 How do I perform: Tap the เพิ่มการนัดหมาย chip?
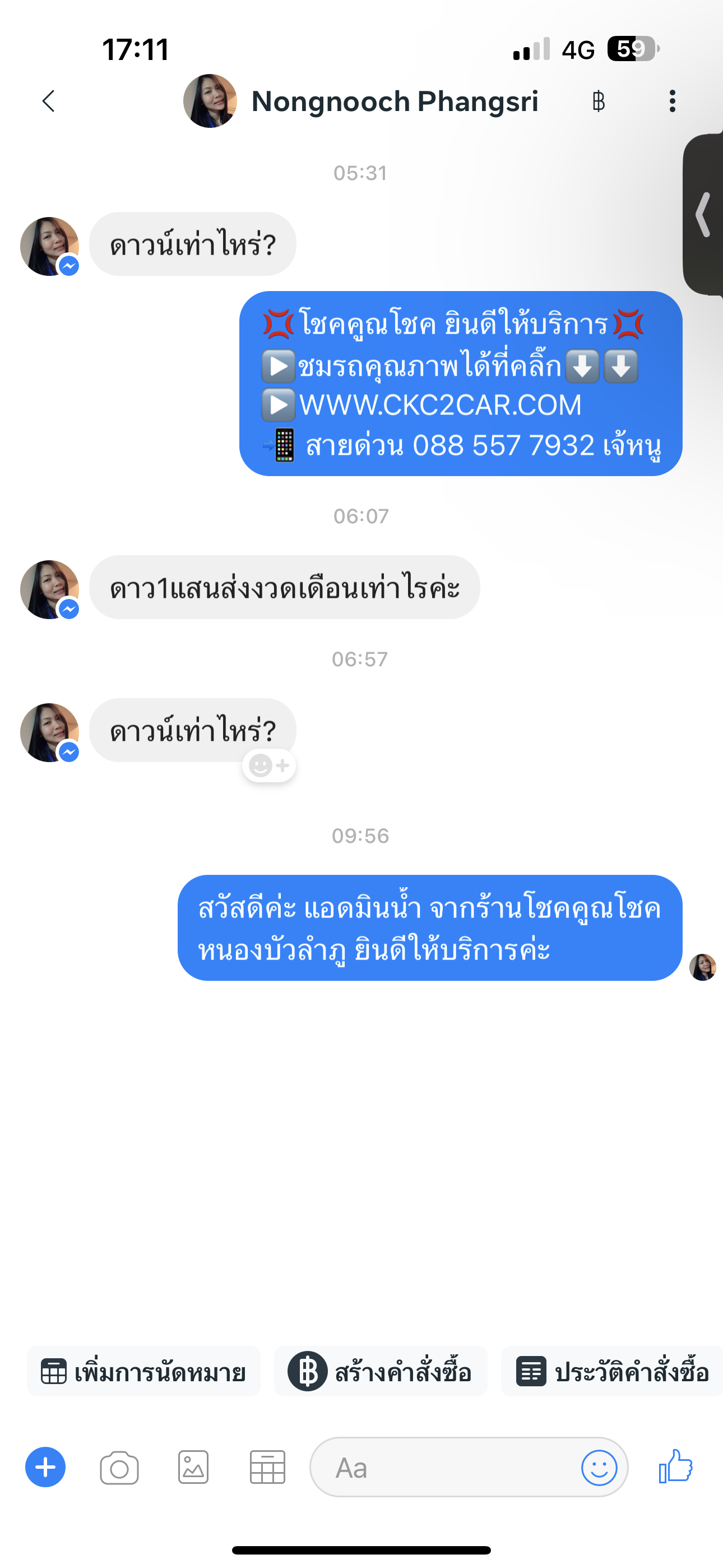tap(143, 1372)
